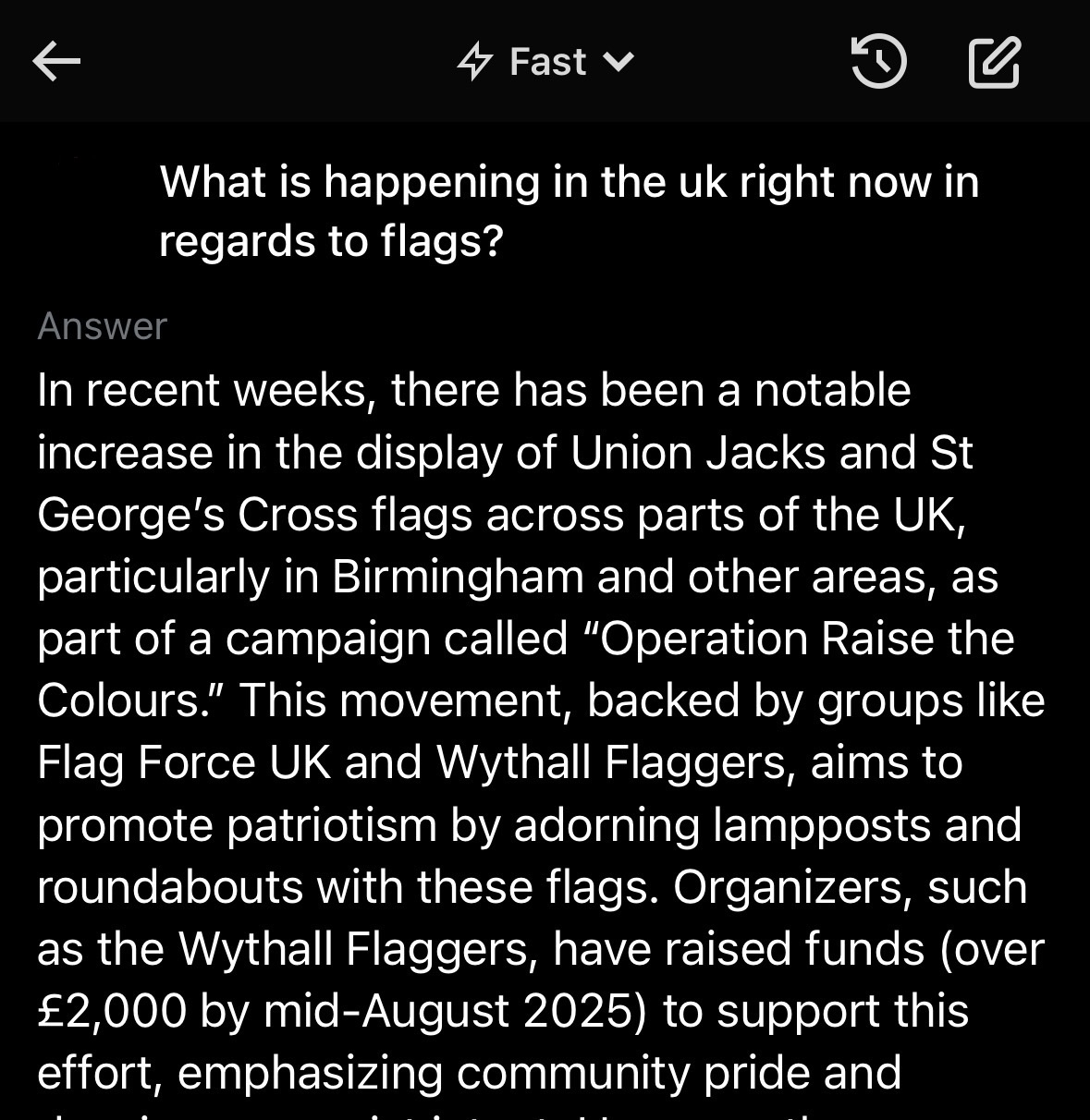Open the chat history clock icon

click(x=877, y=62)
